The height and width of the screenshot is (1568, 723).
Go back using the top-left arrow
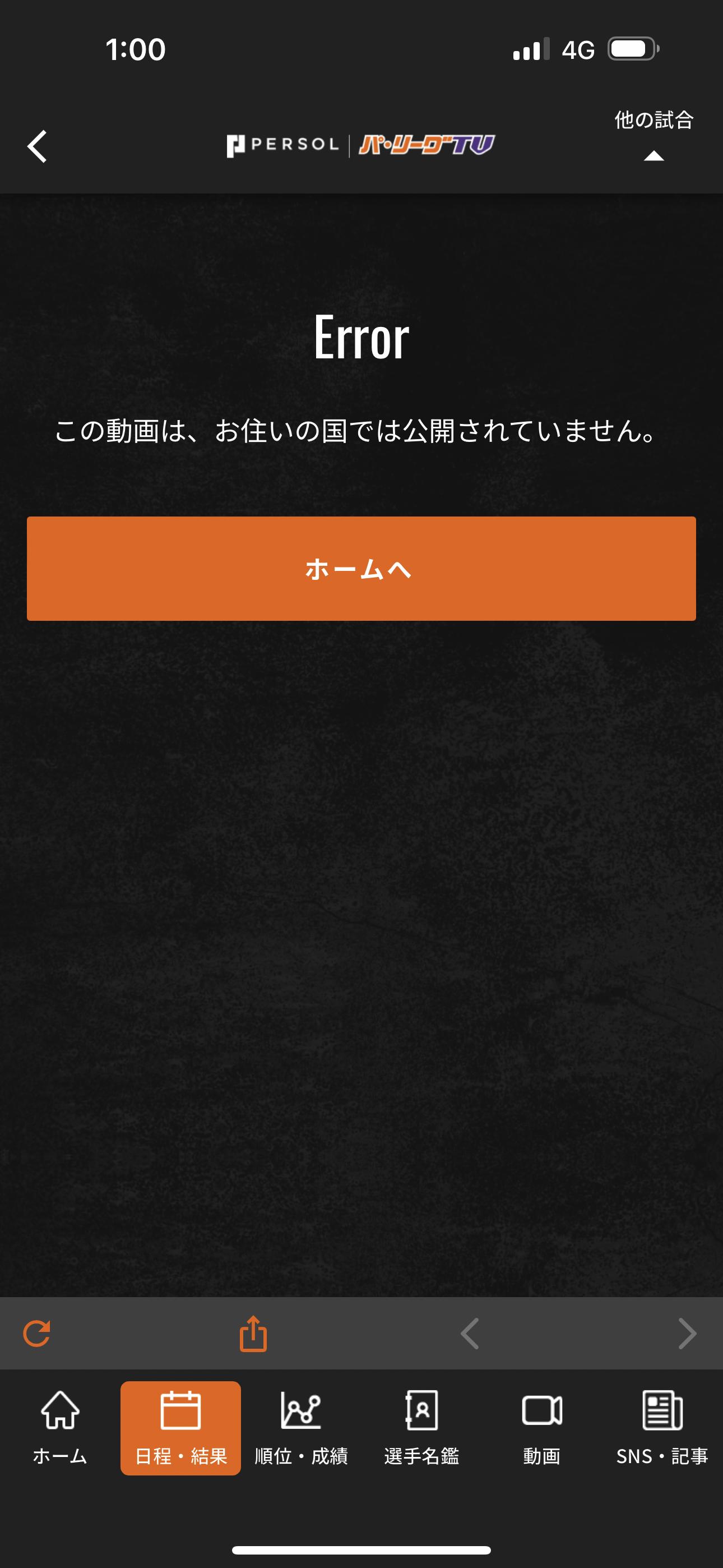point(38,146)
